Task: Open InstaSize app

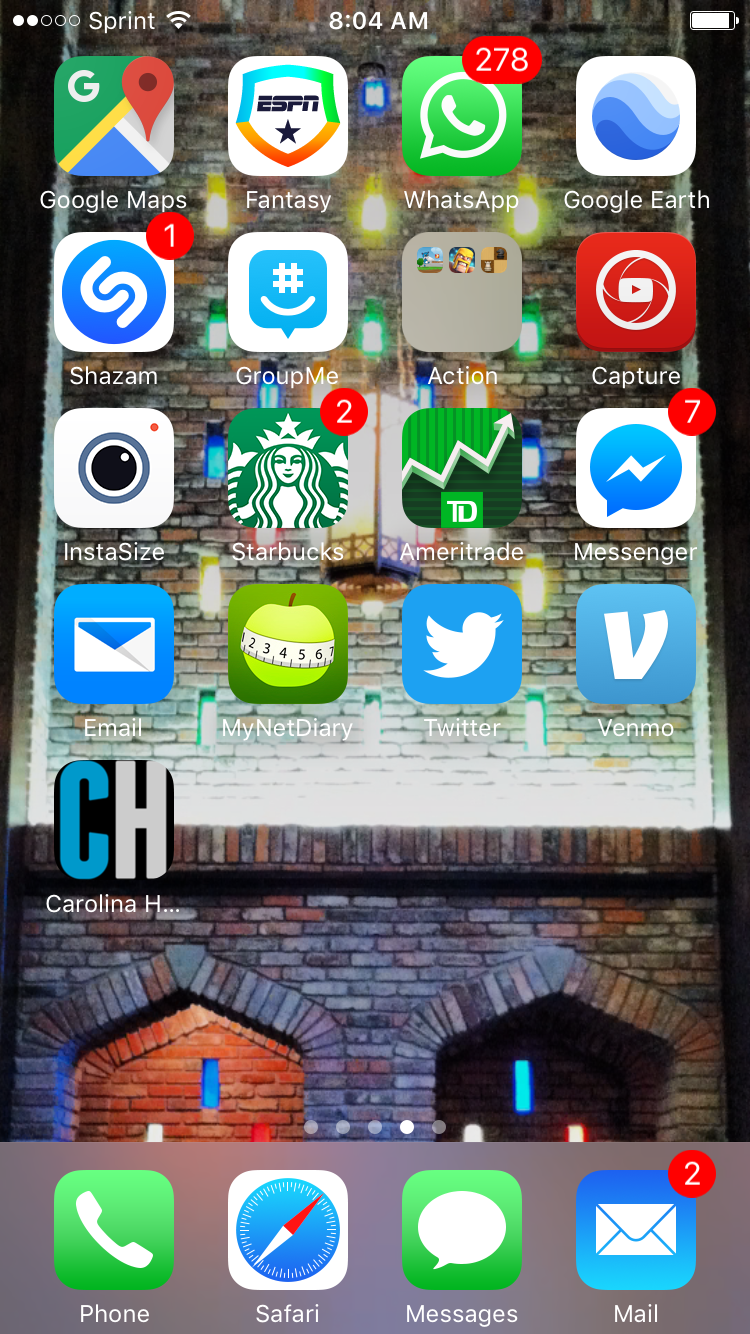Action: click(114, 468)
